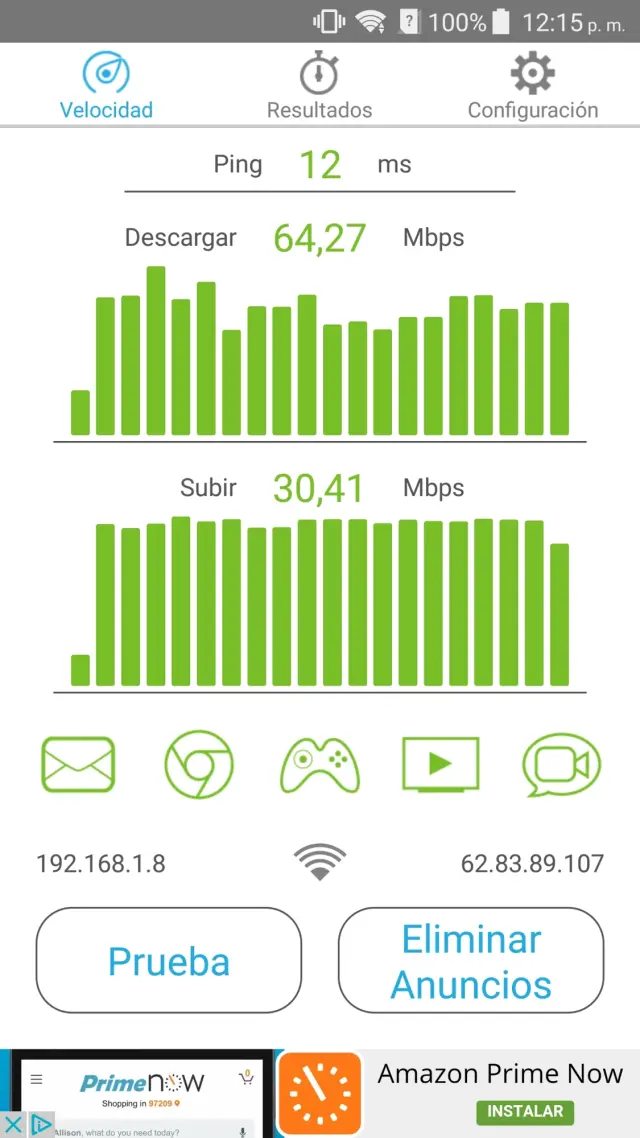Image resolution: width=640 pixels, height=1138 pixels.
Task: Close the ad banner with the X
Action: 13,1124
